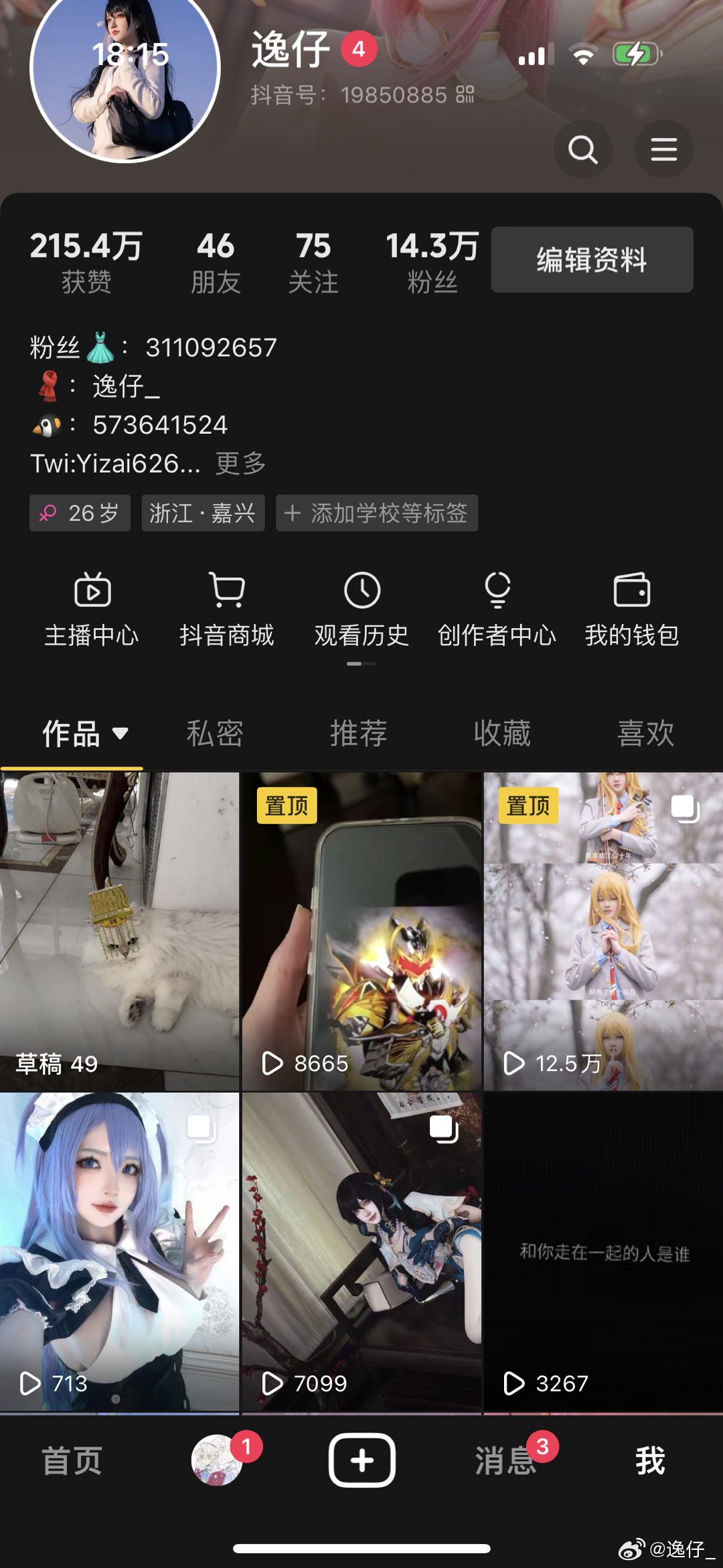Go to the 首页 tab

tap(72, 1461)
